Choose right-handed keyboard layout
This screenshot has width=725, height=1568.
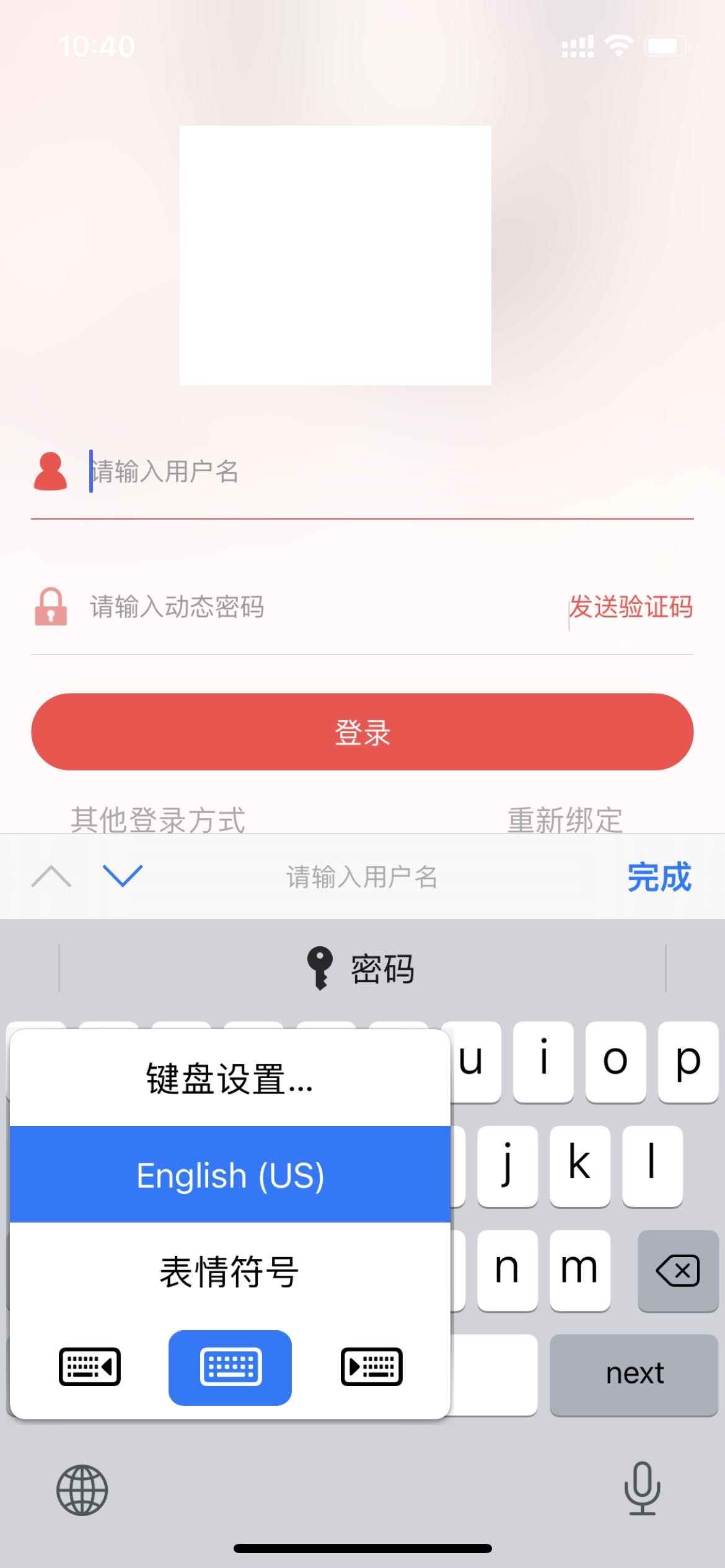coord(371,1366)
